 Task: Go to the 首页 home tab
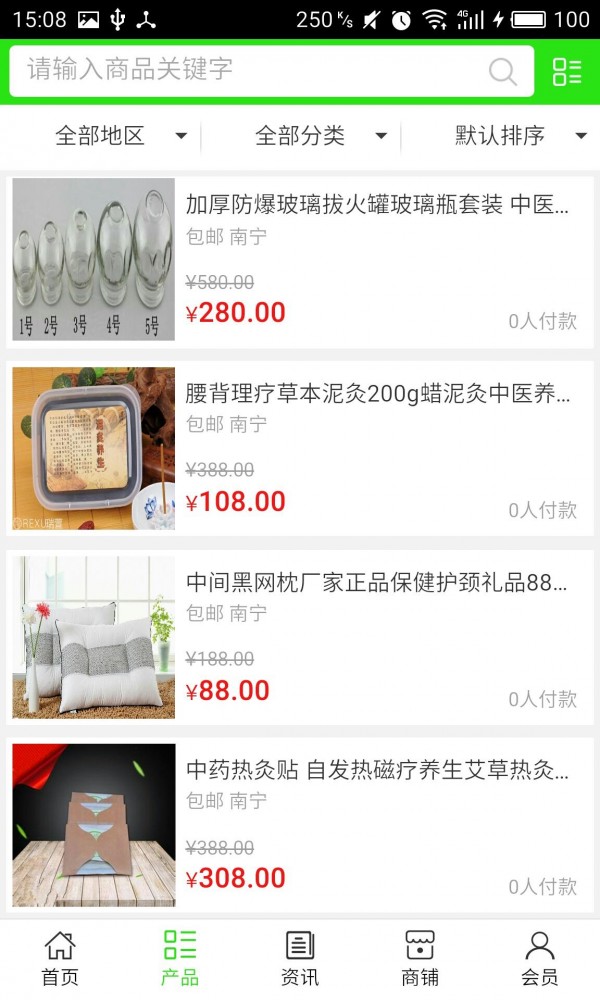(60, 958)
